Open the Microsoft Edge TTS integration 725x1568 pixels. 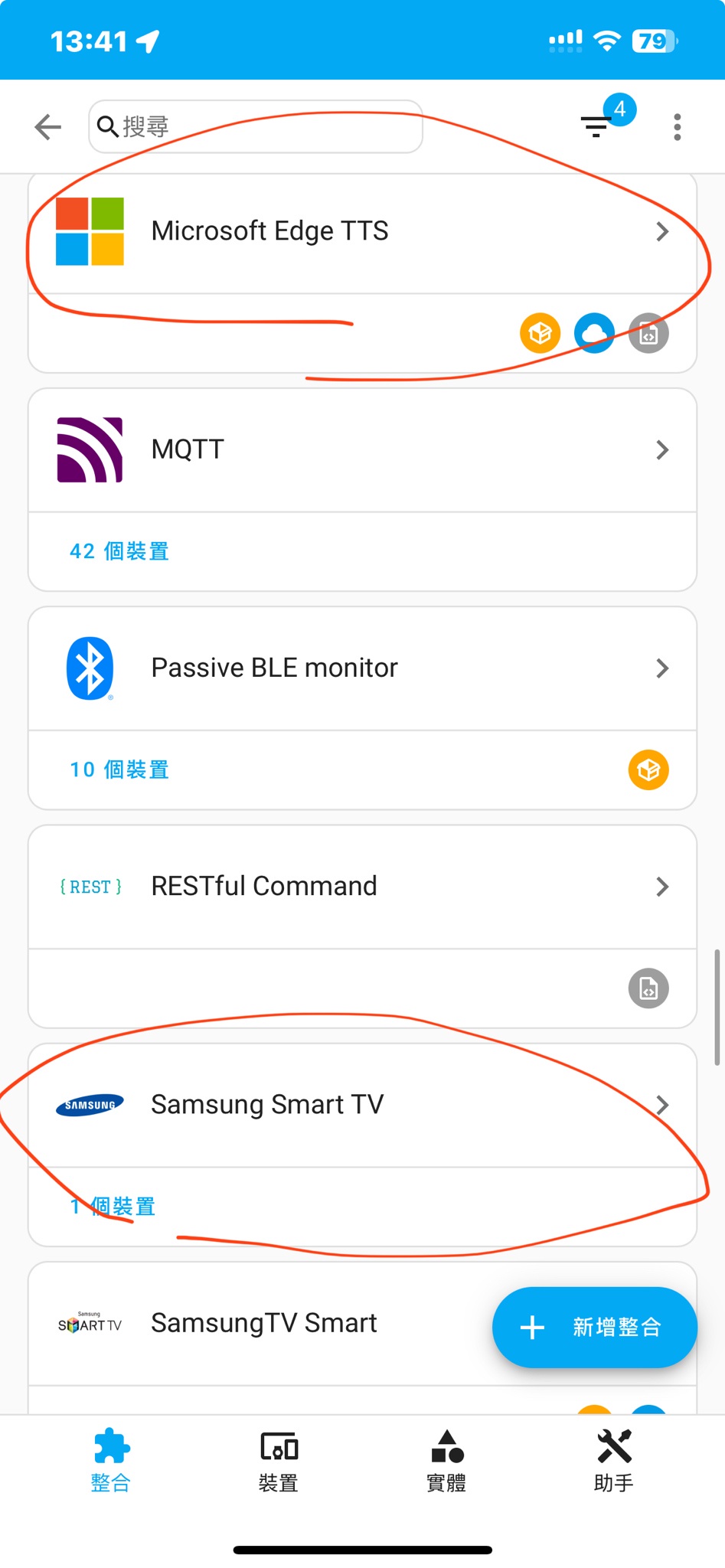(362, 231)
